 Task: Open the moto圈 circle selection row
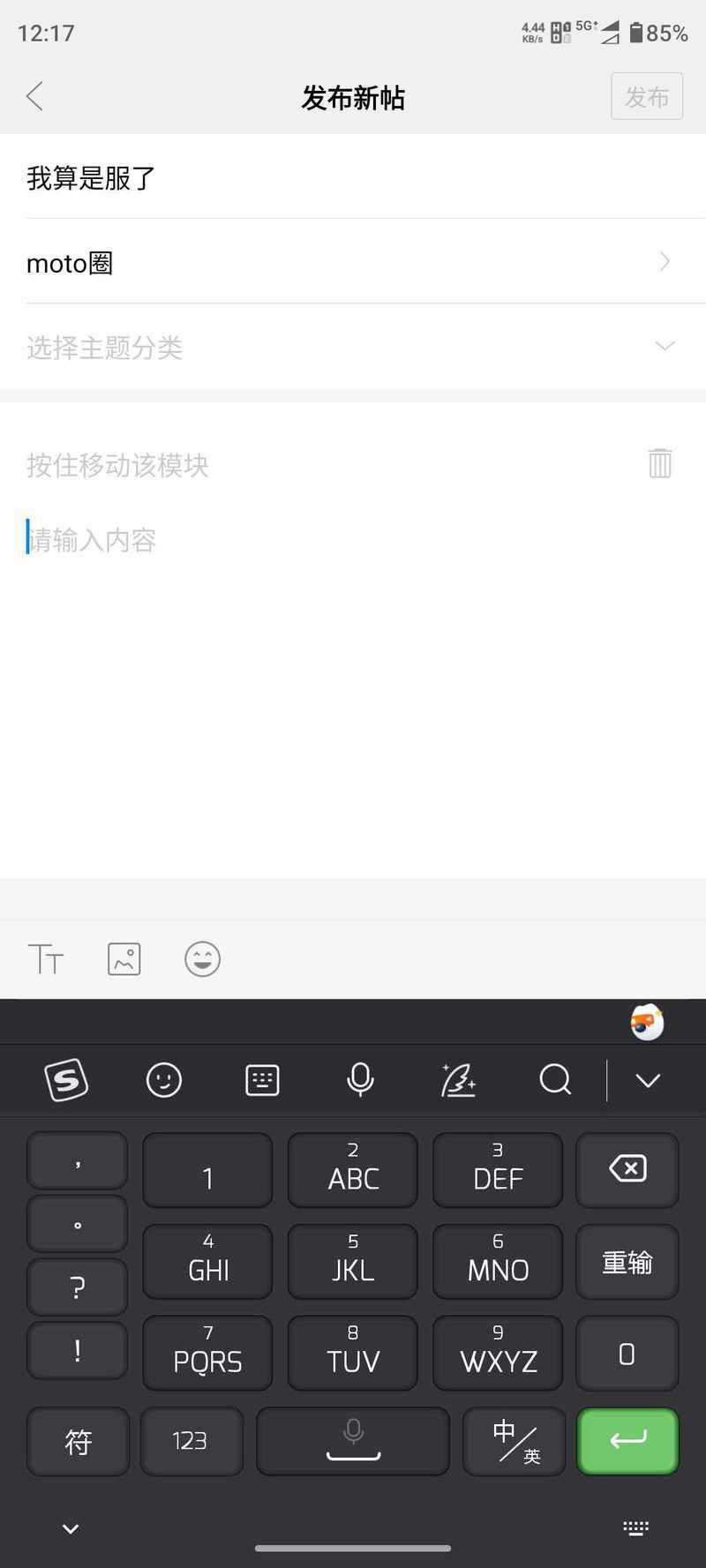(x=353, y=262)
